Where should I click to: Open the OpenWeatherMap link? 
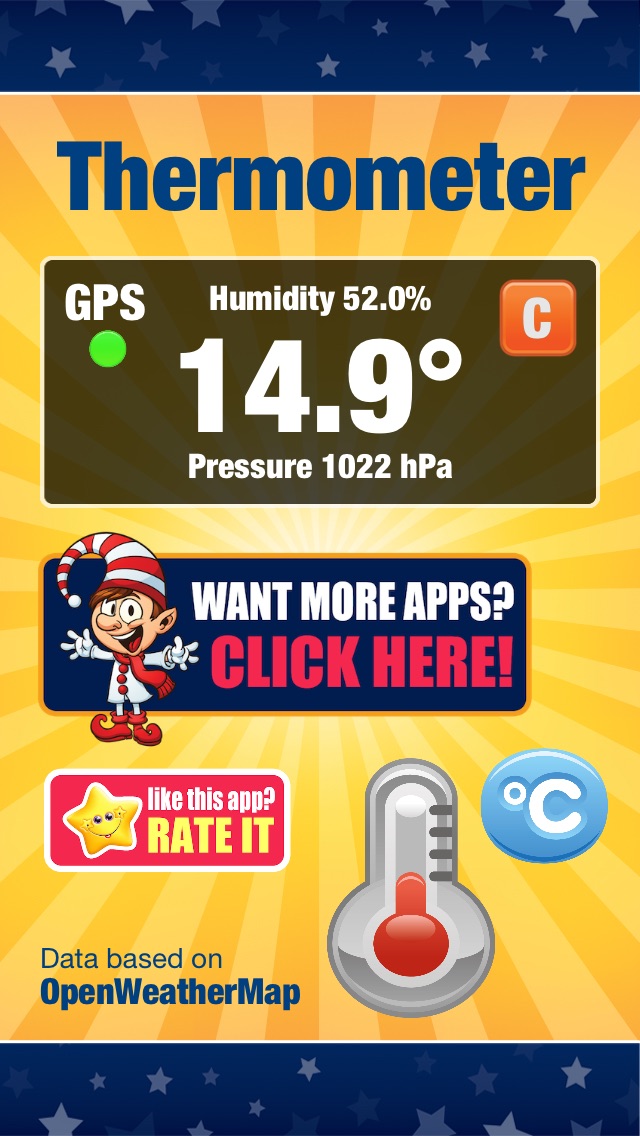click(x=170, y=993)
